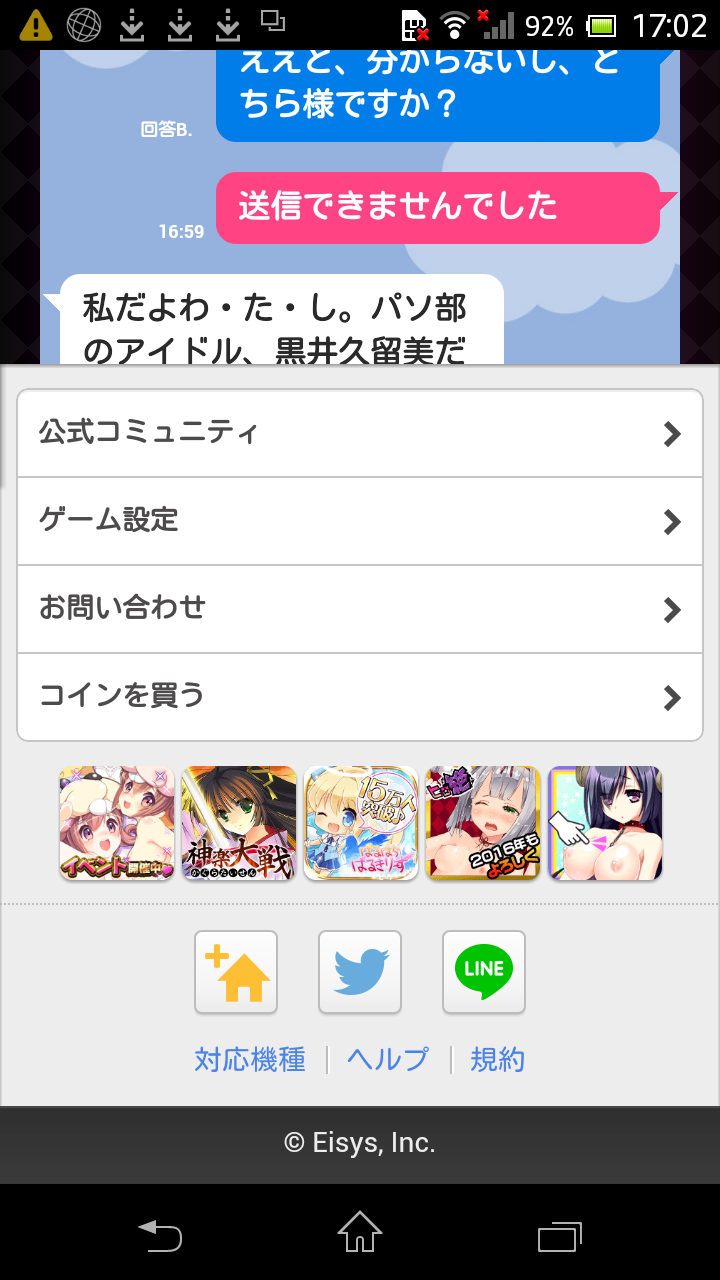
Task: Open the 規約 terms link
Action: click(x=497, y=1059)
